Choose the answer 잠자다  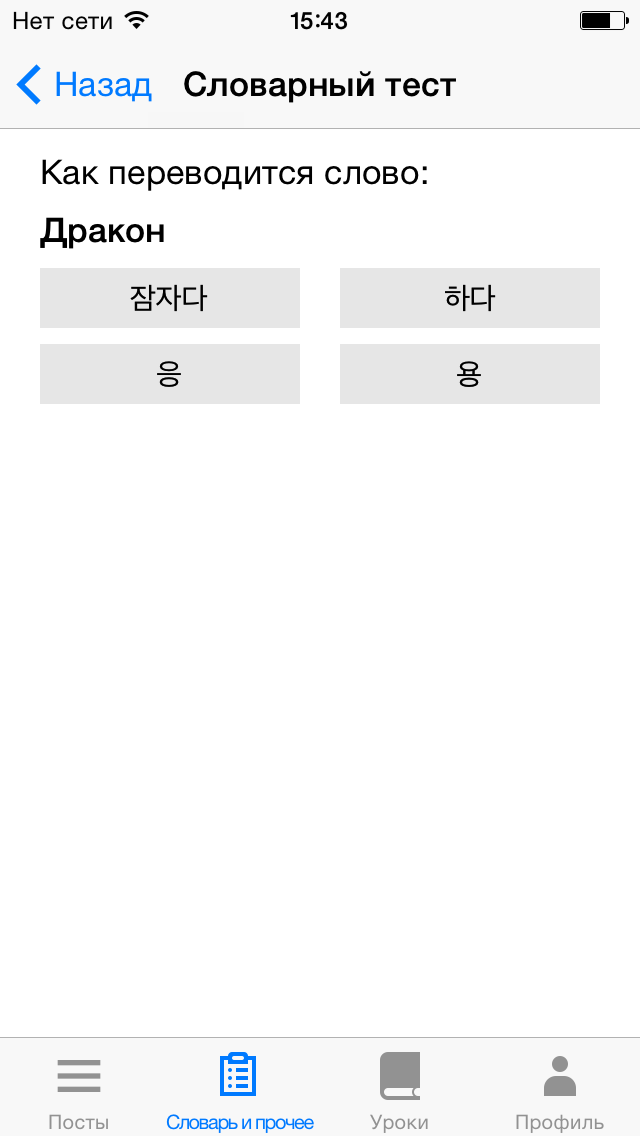click(x=170, y=298)
